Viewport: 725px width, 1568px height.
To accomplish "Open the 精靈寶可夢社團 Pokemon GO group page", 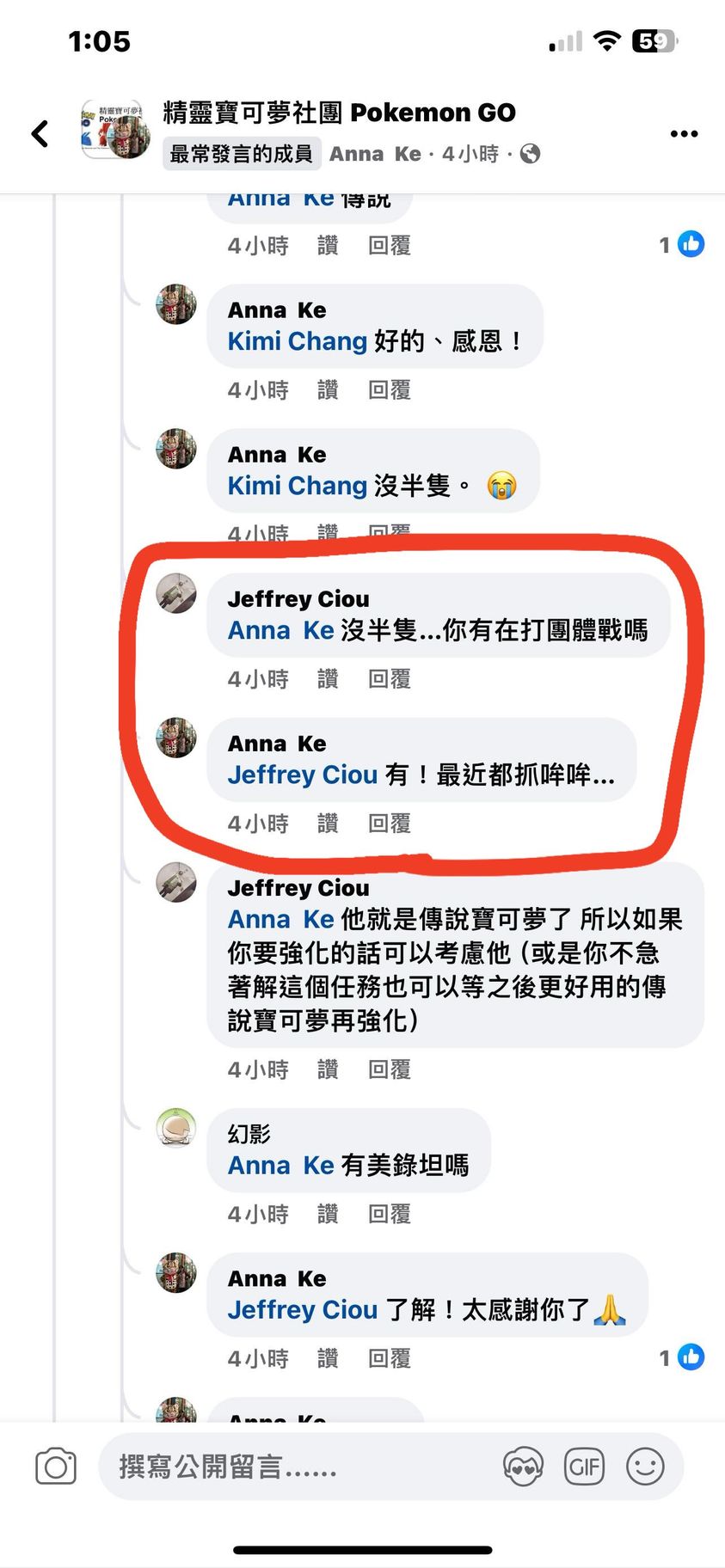I will [339, 113].
